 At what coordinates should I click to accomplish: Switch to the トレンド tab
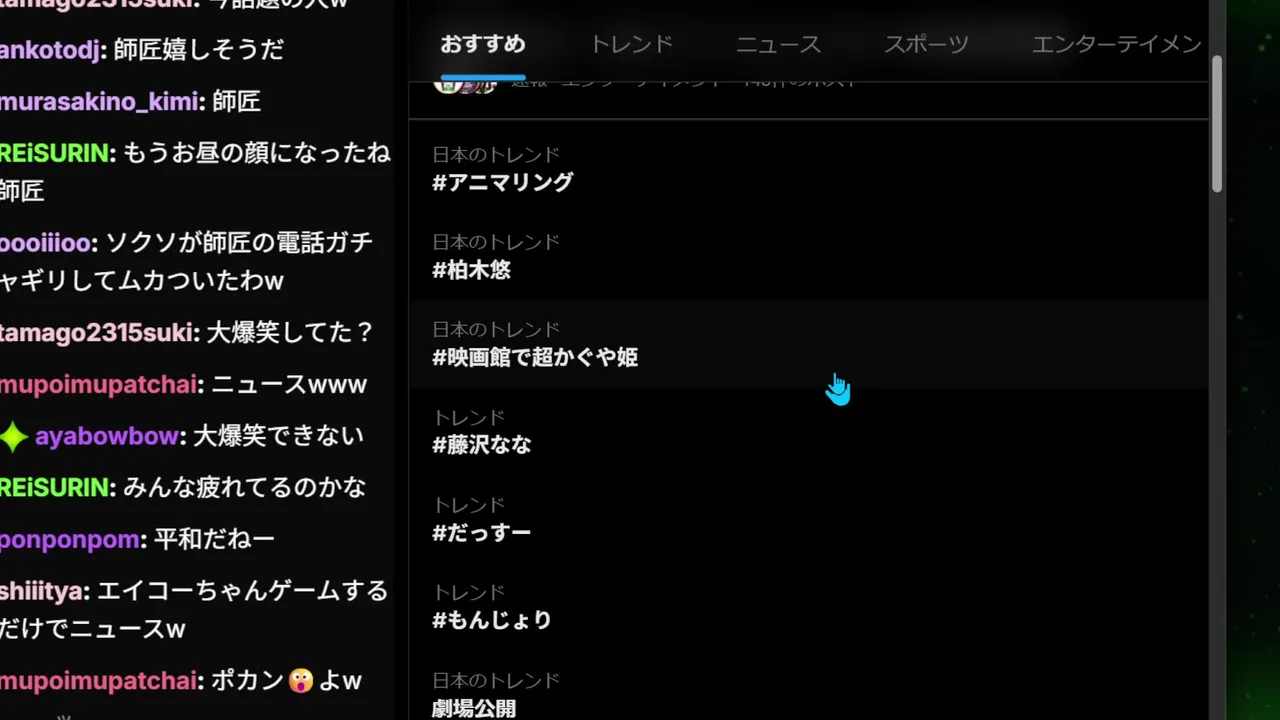point(630,44)
